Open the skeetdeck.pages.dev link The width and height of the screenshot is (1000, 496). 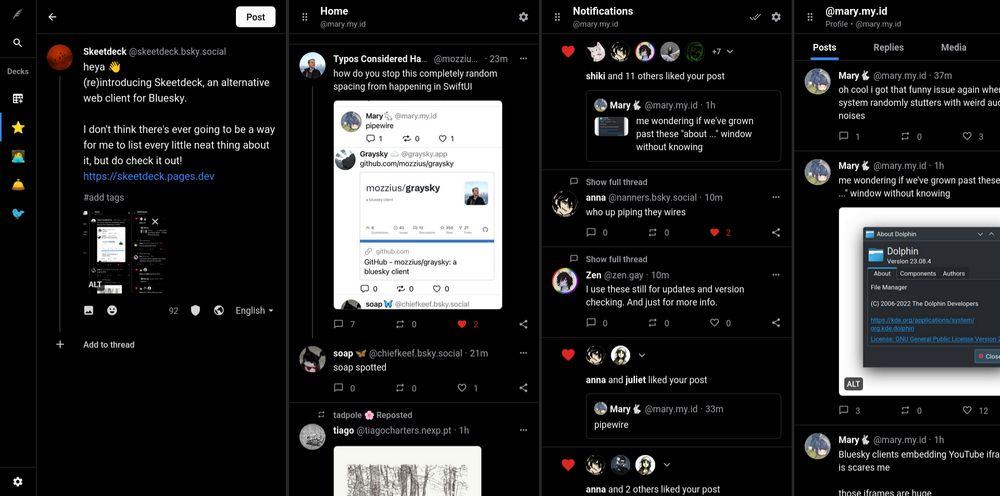point(149,176)
